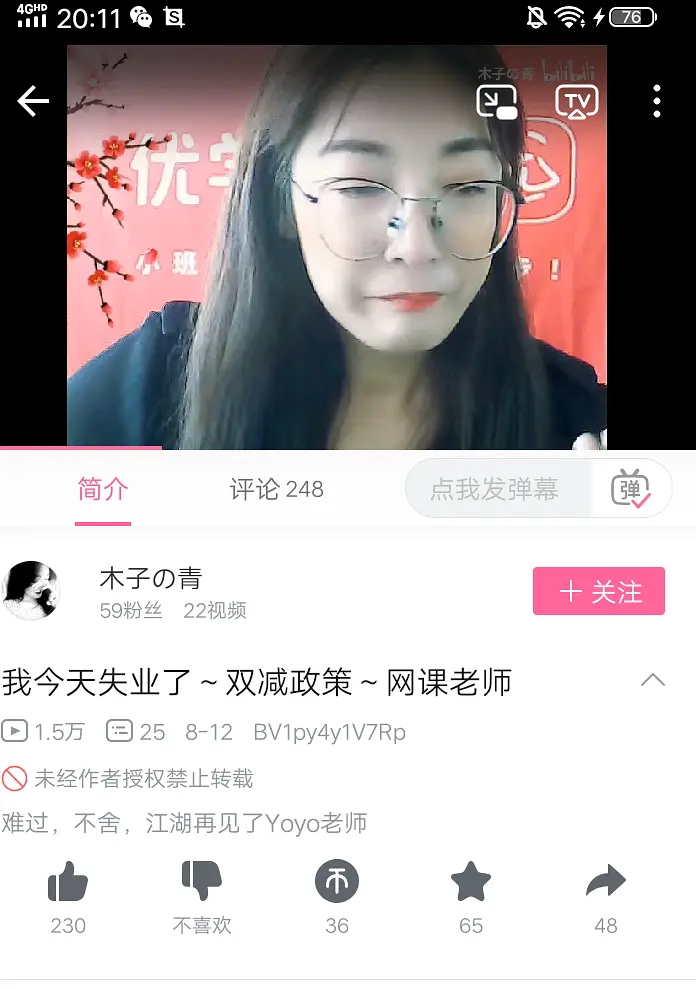The height and width of the screenshot is (989, 696).
Task: Cast the video to TV
Action: click(x=577, y=101)
